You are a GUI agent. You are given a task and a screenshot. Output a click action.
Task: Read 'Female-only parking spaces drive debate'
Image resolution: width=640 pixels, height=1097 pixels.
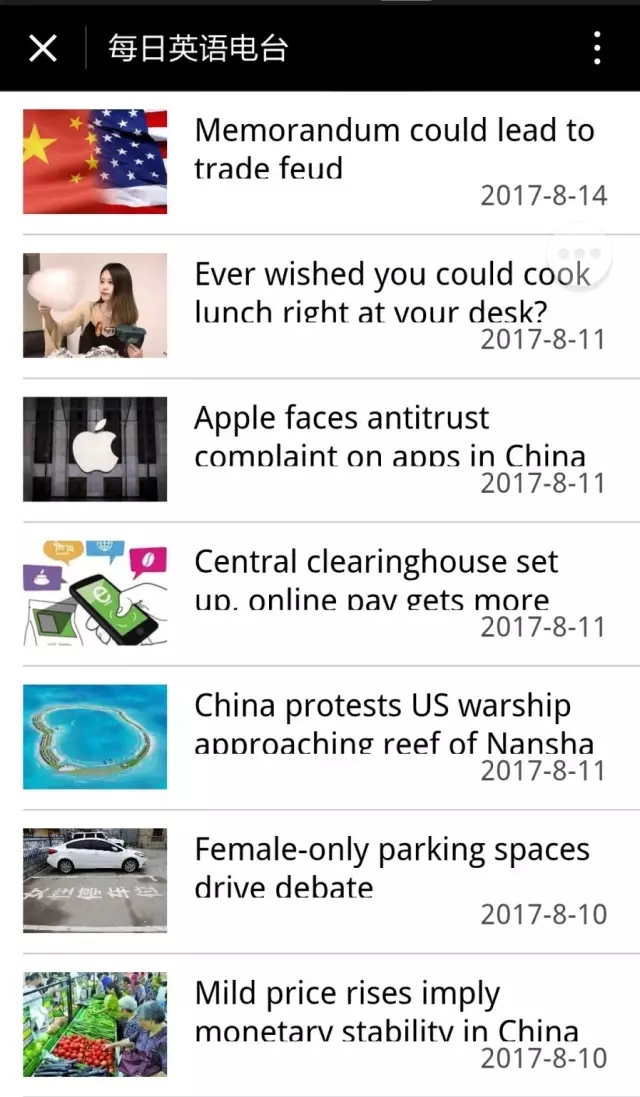pyautogui.click(x=392, y=867)
